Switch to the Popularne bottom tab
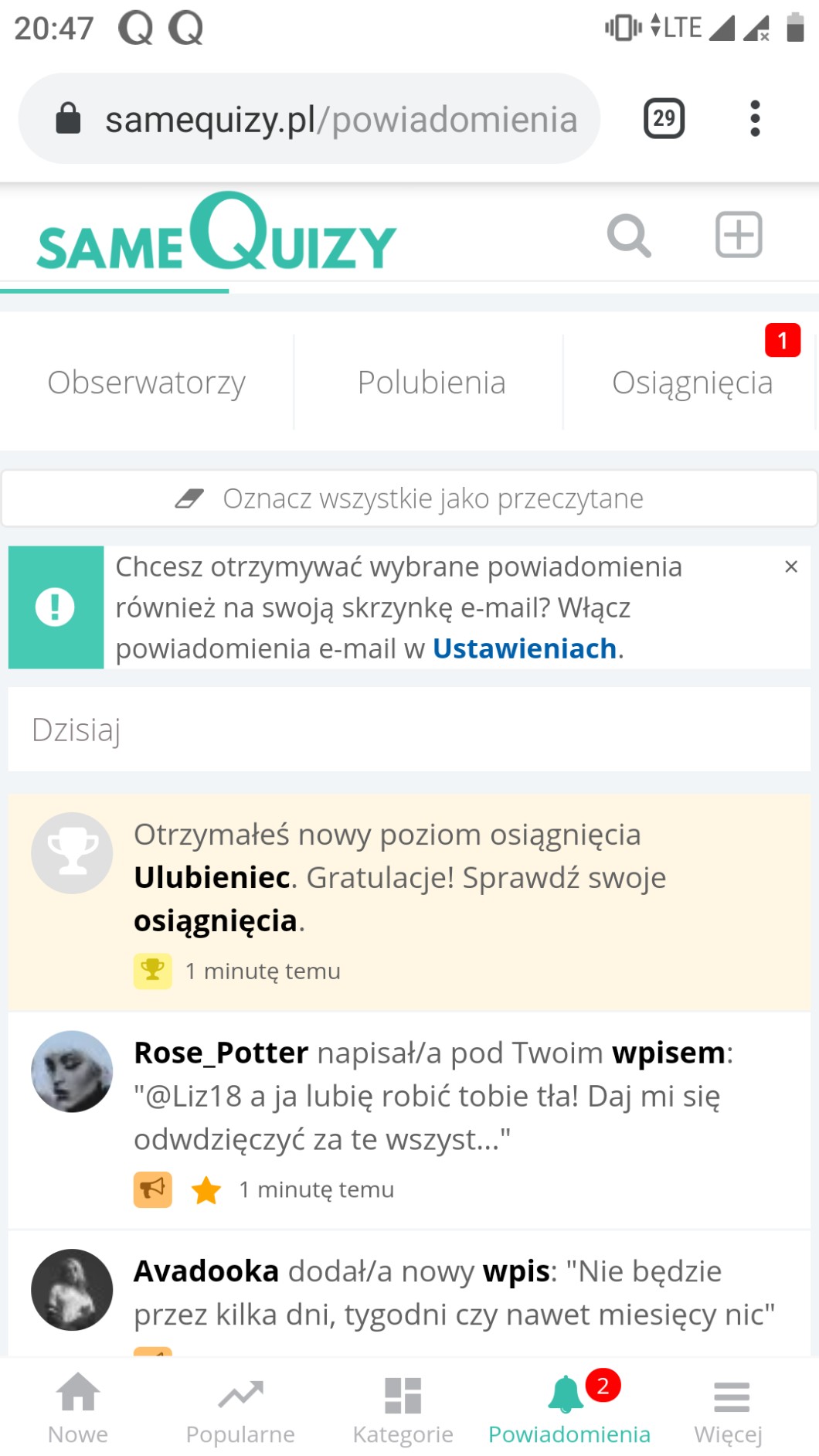 [240, 1410]
